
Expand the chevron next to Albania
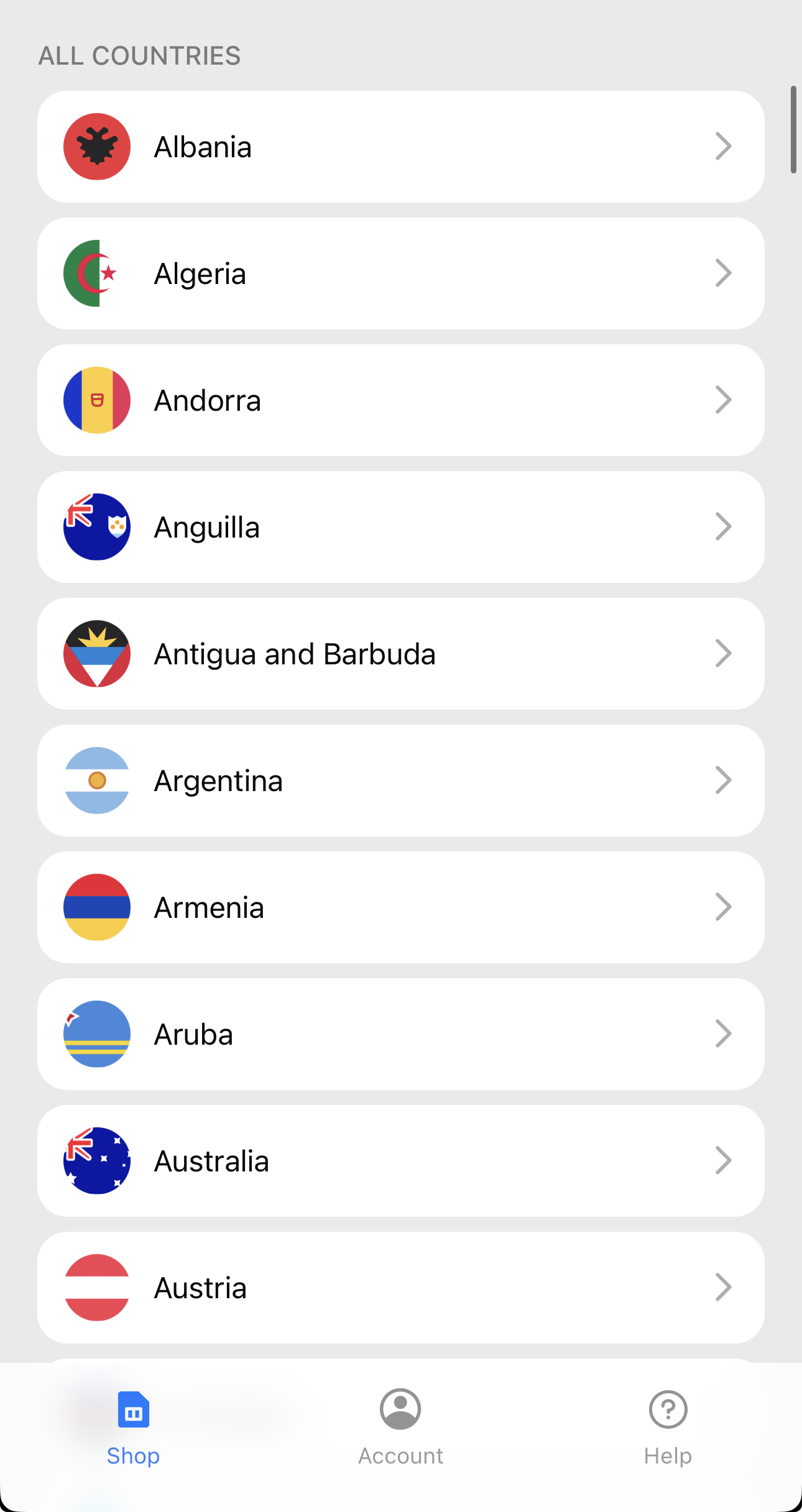click(x=724, y=146)
